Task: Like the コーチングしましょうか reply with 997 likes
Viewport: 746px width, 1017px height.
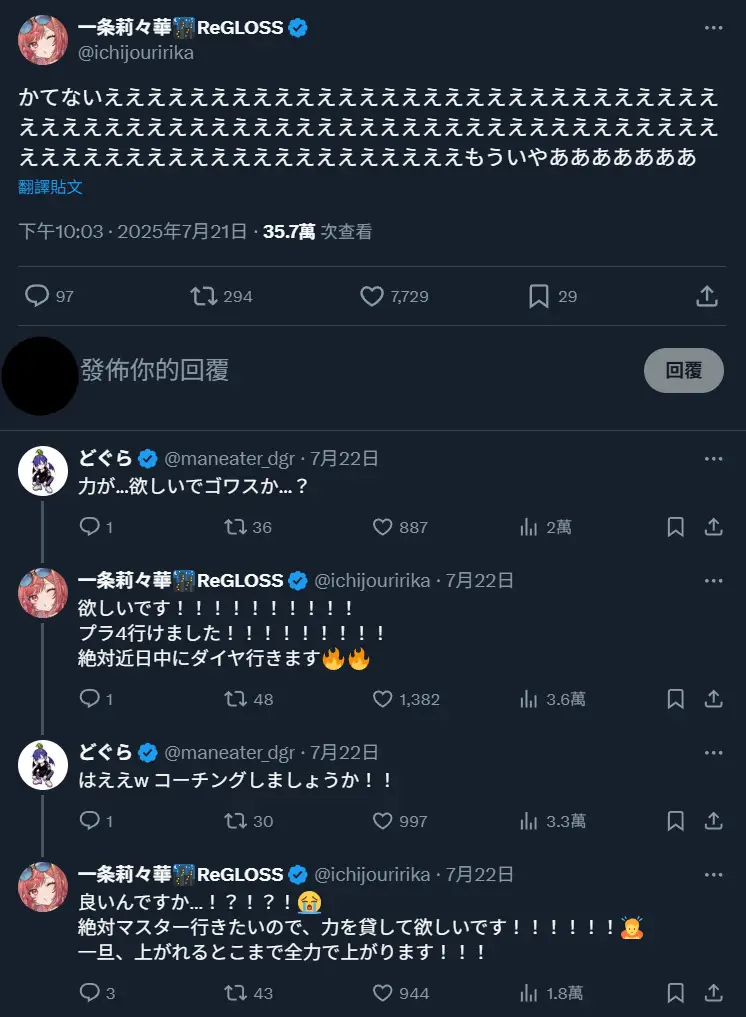Action: pos(383,821)
